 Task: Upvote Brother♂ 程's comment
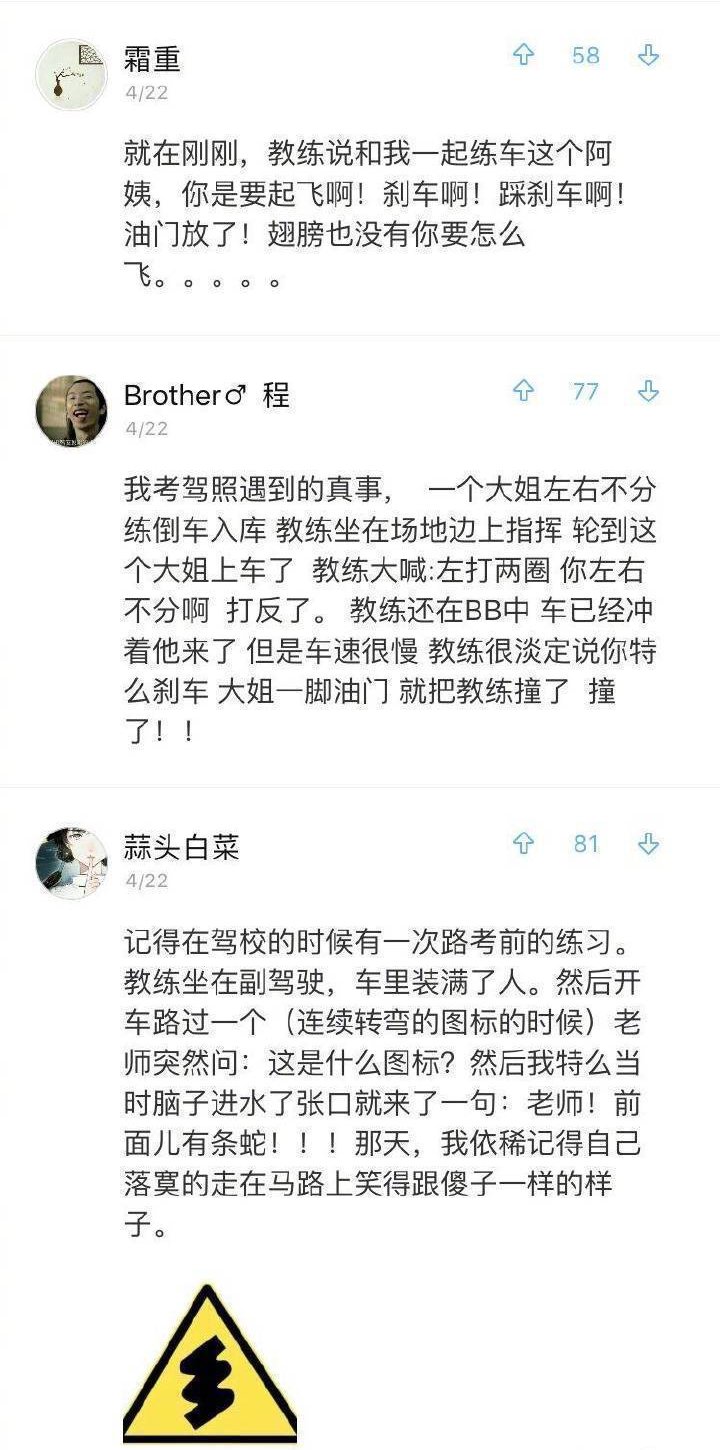[x=524, y=392]
